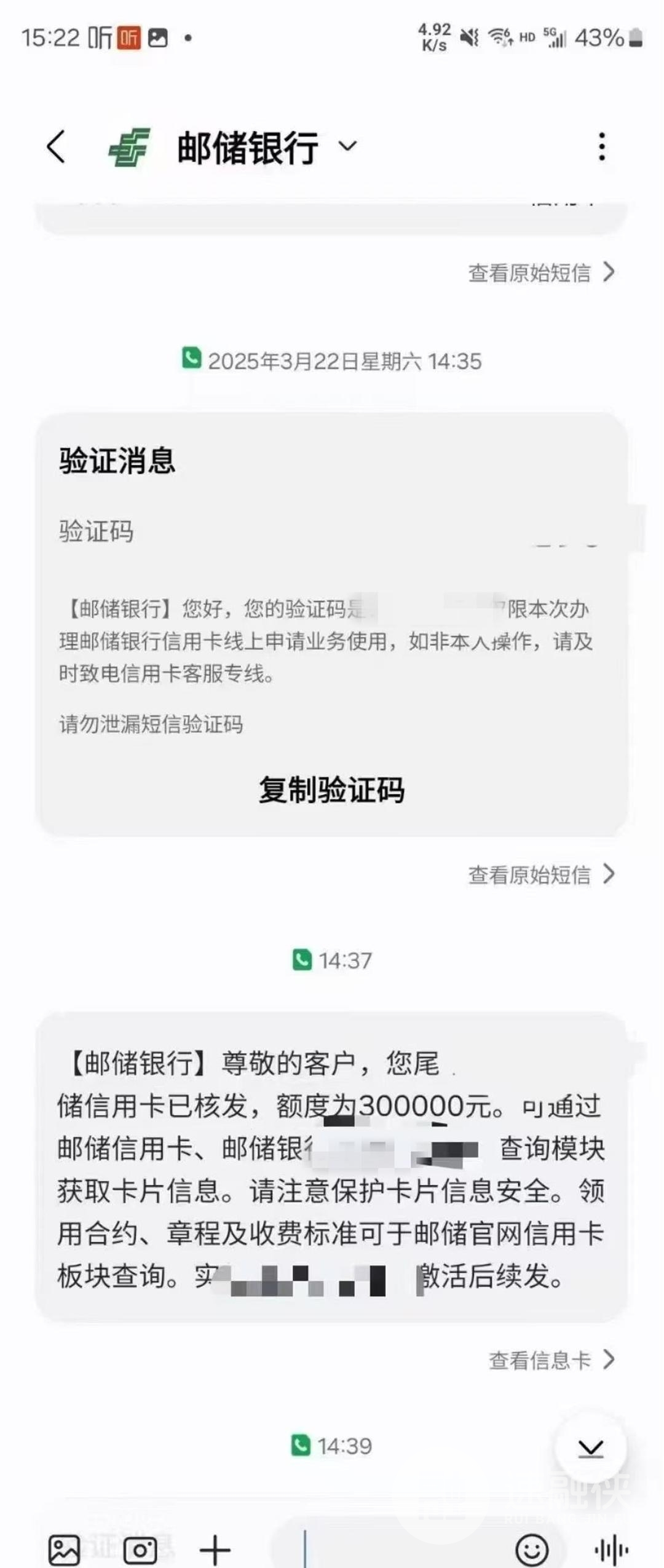Image resolution: width=664 pixels, height=1568 pixels.
Task: Open the plus attachment menu
Action: click(x=215, y=1550)
